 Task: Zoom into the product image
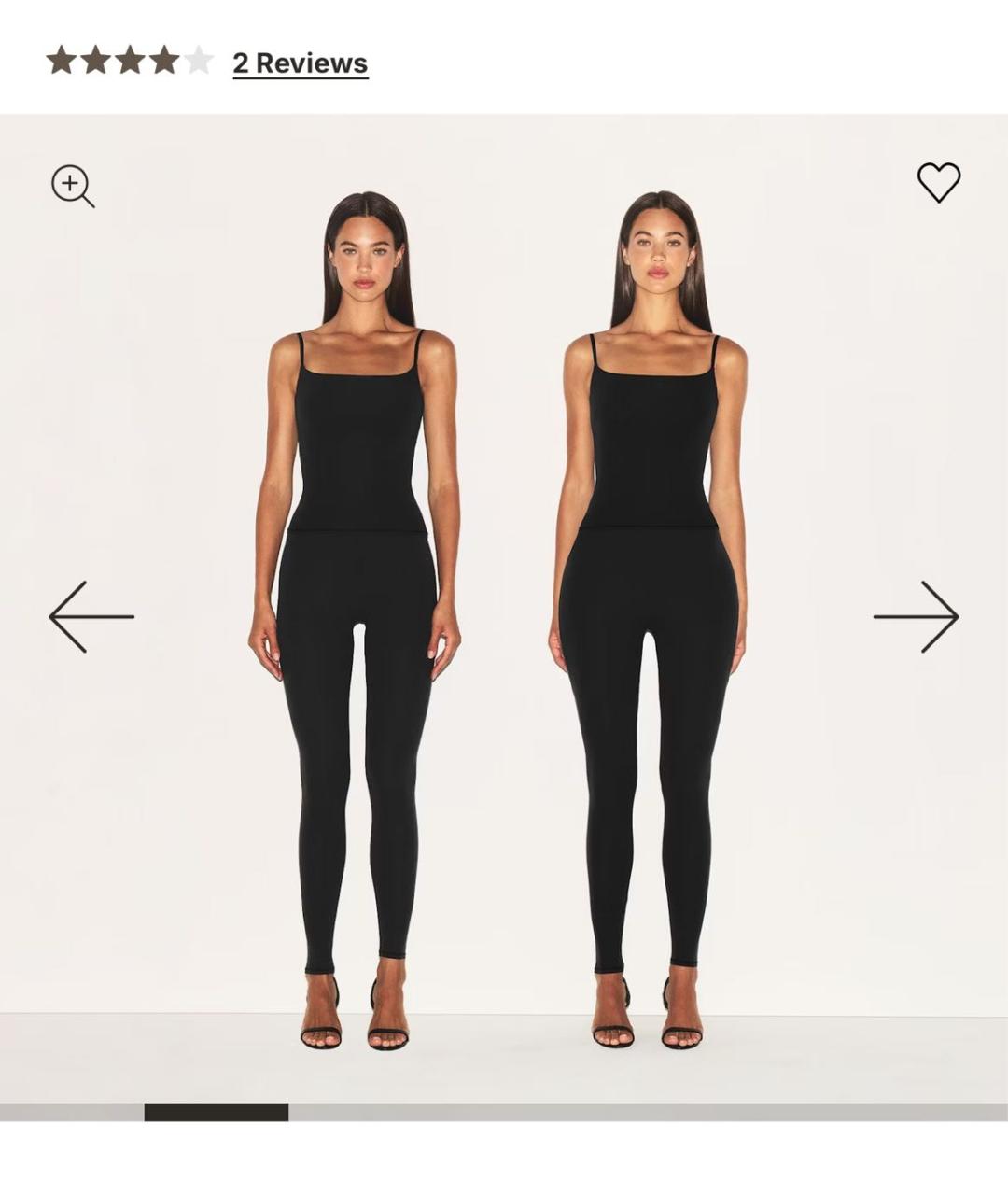click(72, 186)
